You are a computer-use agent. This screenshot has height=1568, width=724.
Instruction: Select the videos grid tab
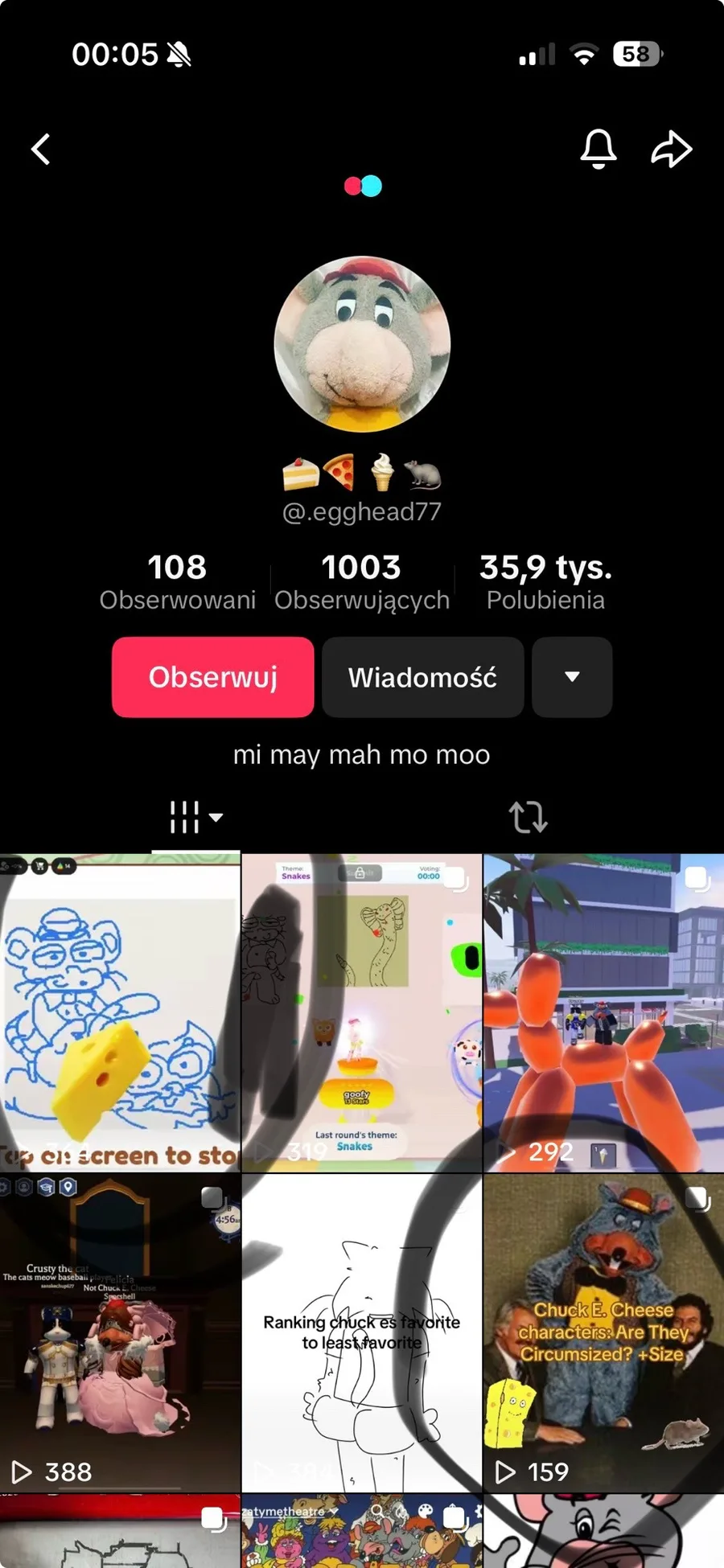195,817
